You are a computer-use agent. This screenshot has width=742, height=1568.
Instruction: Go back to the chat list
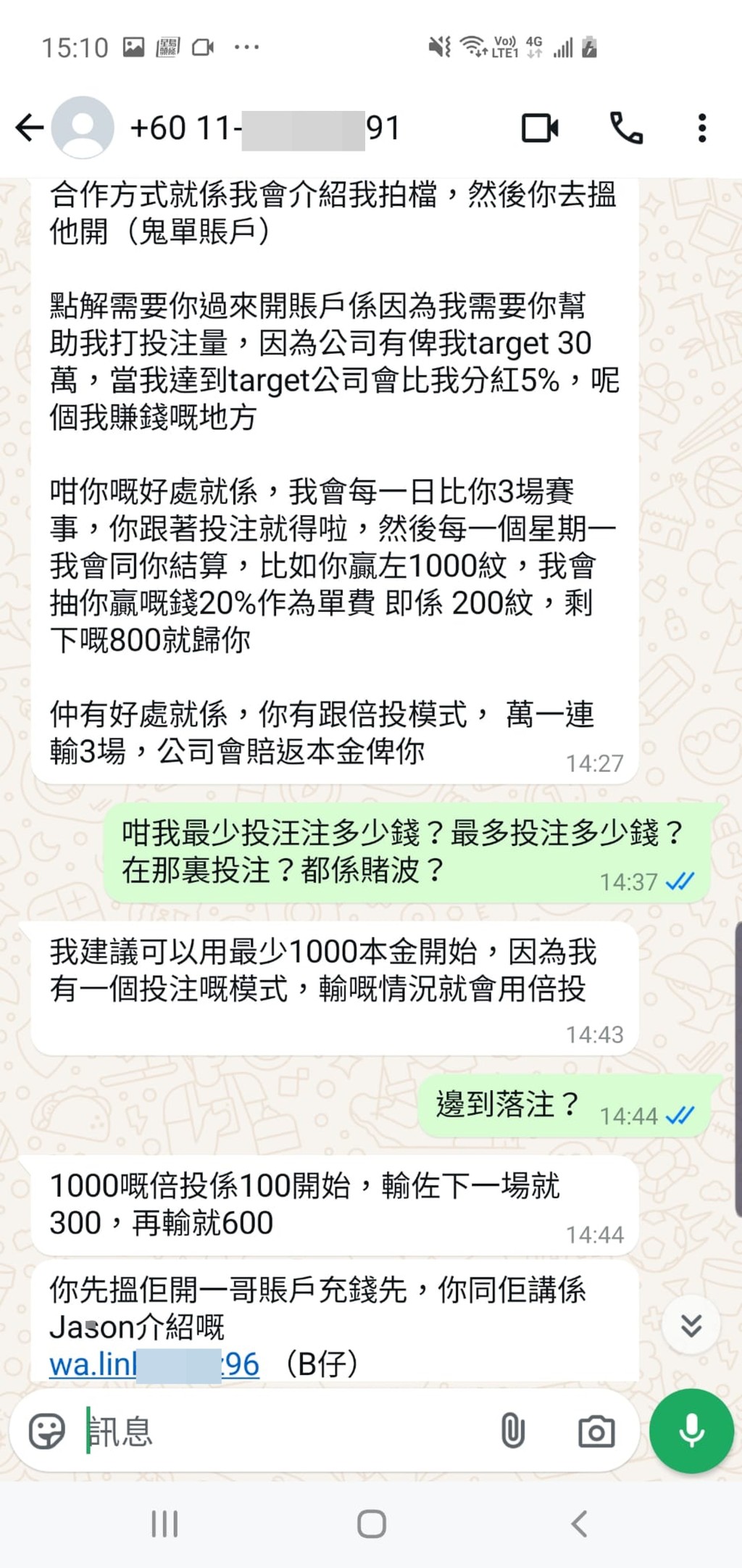29,128
